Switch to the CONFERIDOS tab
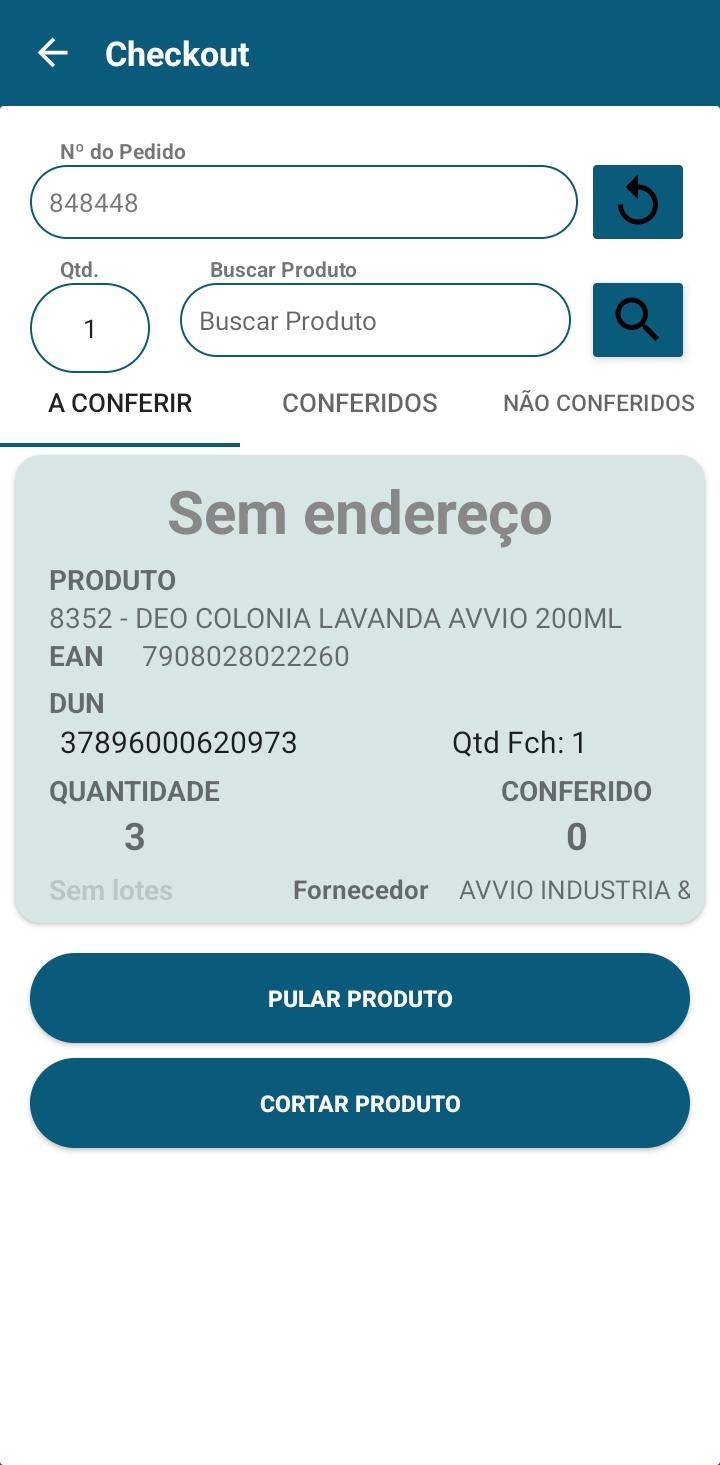 tap(360, 404)
